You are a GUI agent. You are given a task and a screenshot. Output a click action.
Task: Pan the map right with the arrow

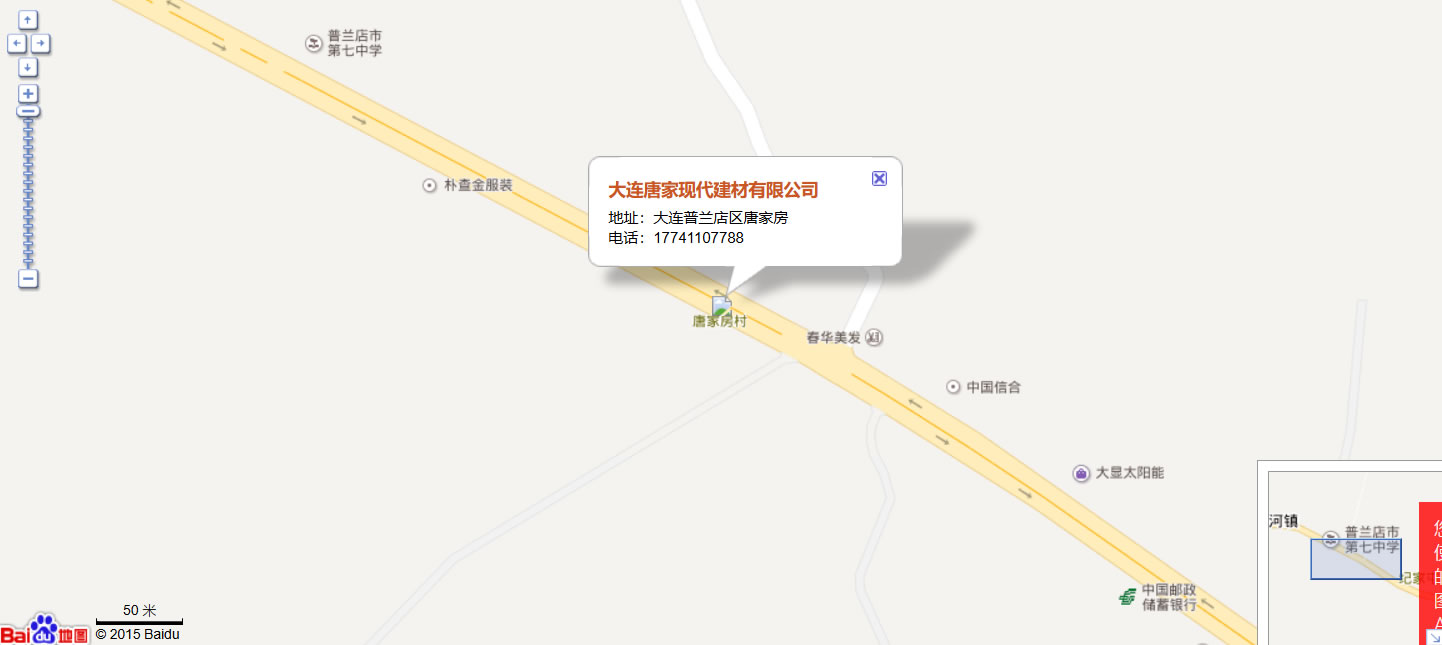coord(40,44)
